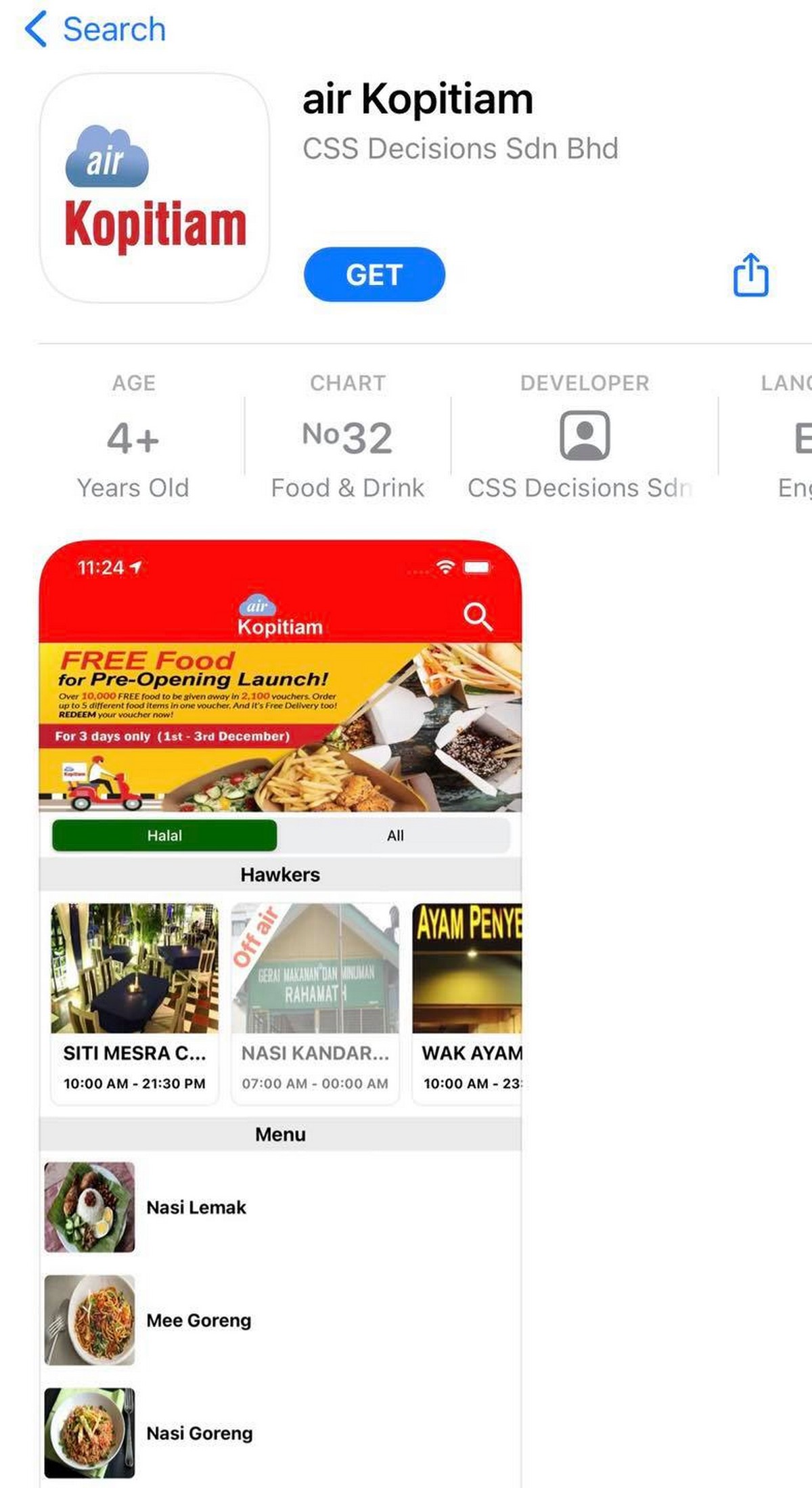Image resolution: width=812 pixels, height=1488 pixels.
Task: Open developer CSS Decisions Sdn info
Action: (x=584, y=435)
